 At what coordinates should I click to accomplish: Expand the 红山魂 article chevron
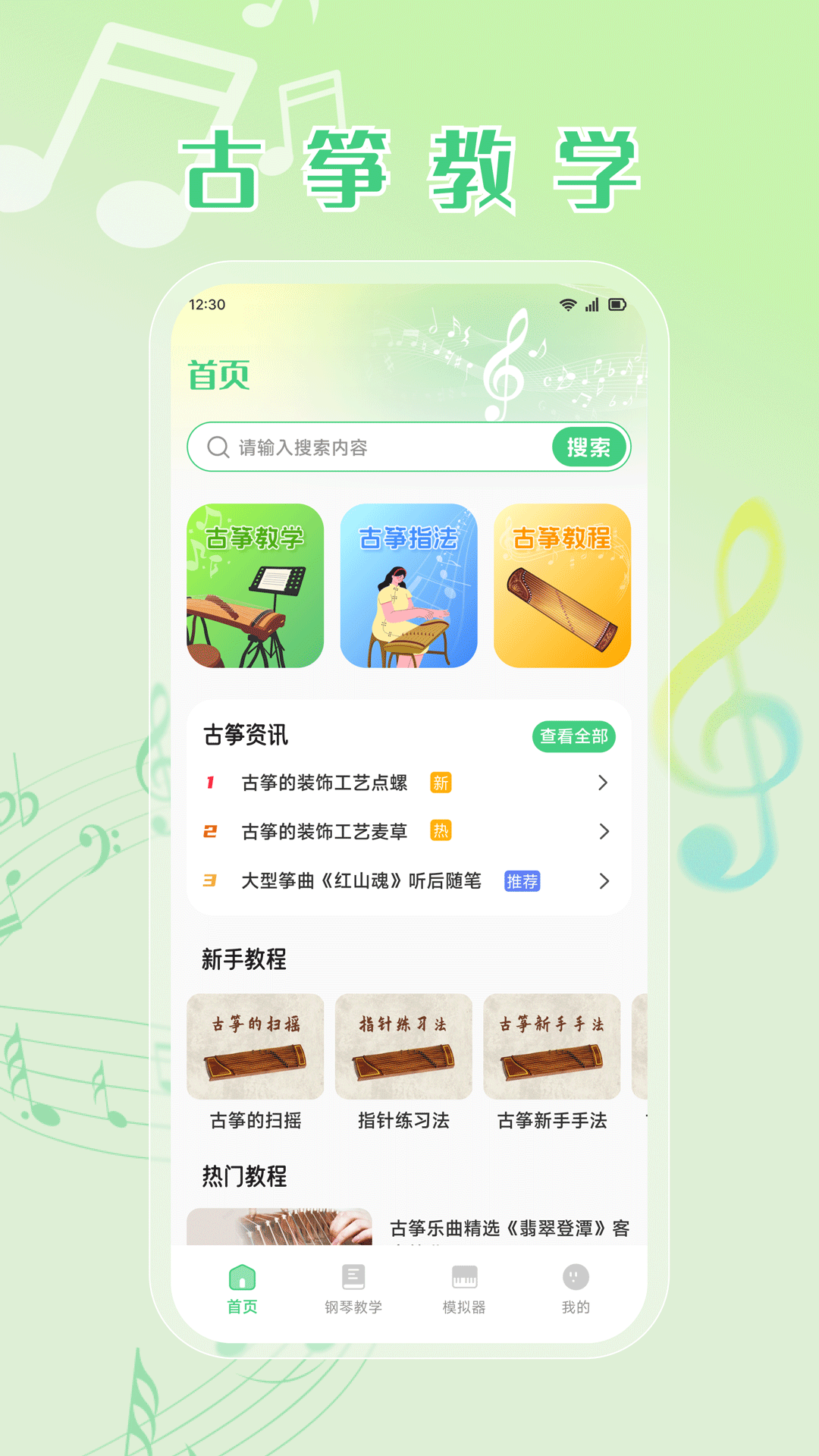tap(604, 882)
